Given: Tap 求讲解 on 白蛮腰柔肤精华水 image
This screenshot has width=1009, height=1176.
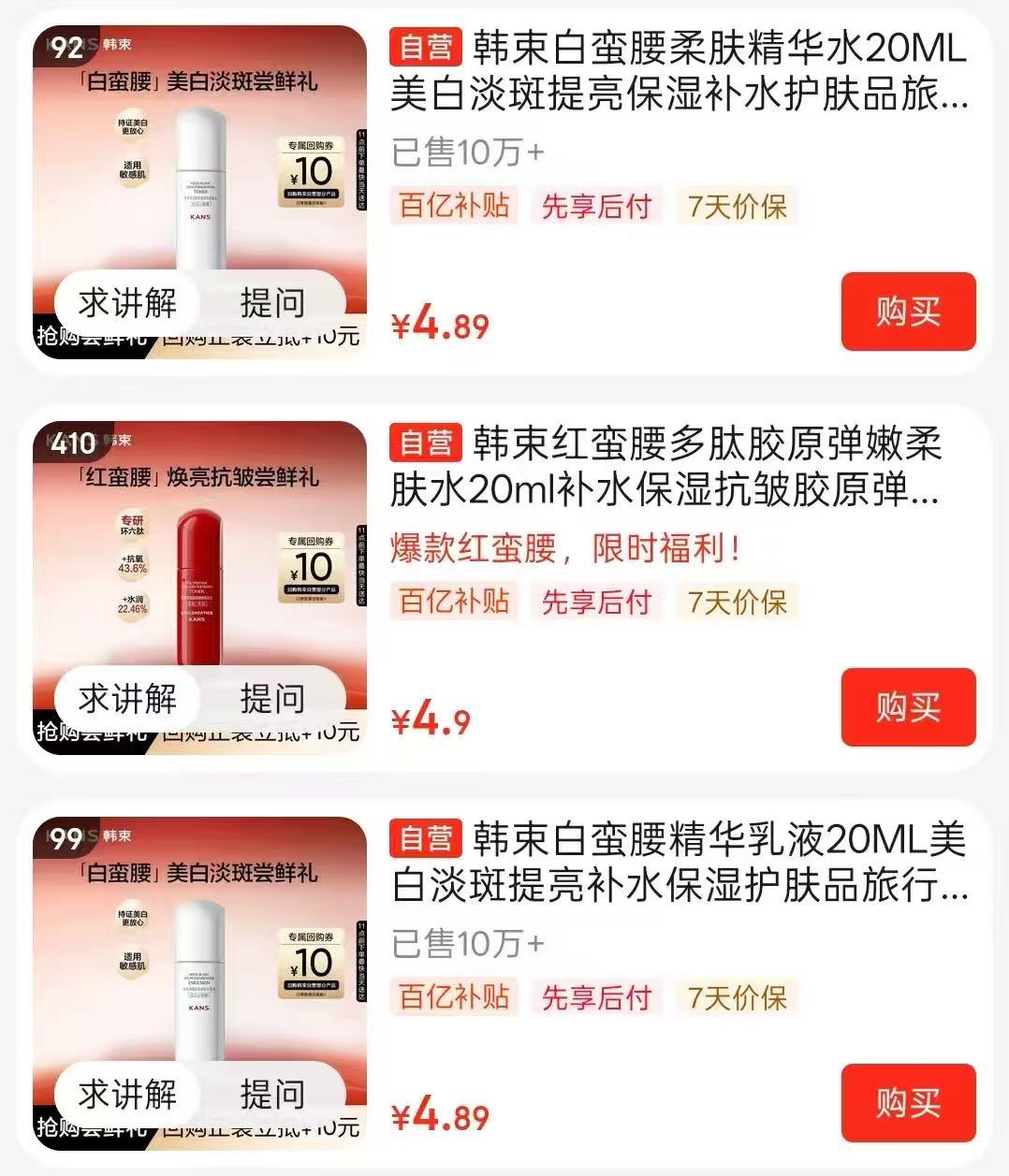Looking at the screenshot, I should click(x=127, y=302).
